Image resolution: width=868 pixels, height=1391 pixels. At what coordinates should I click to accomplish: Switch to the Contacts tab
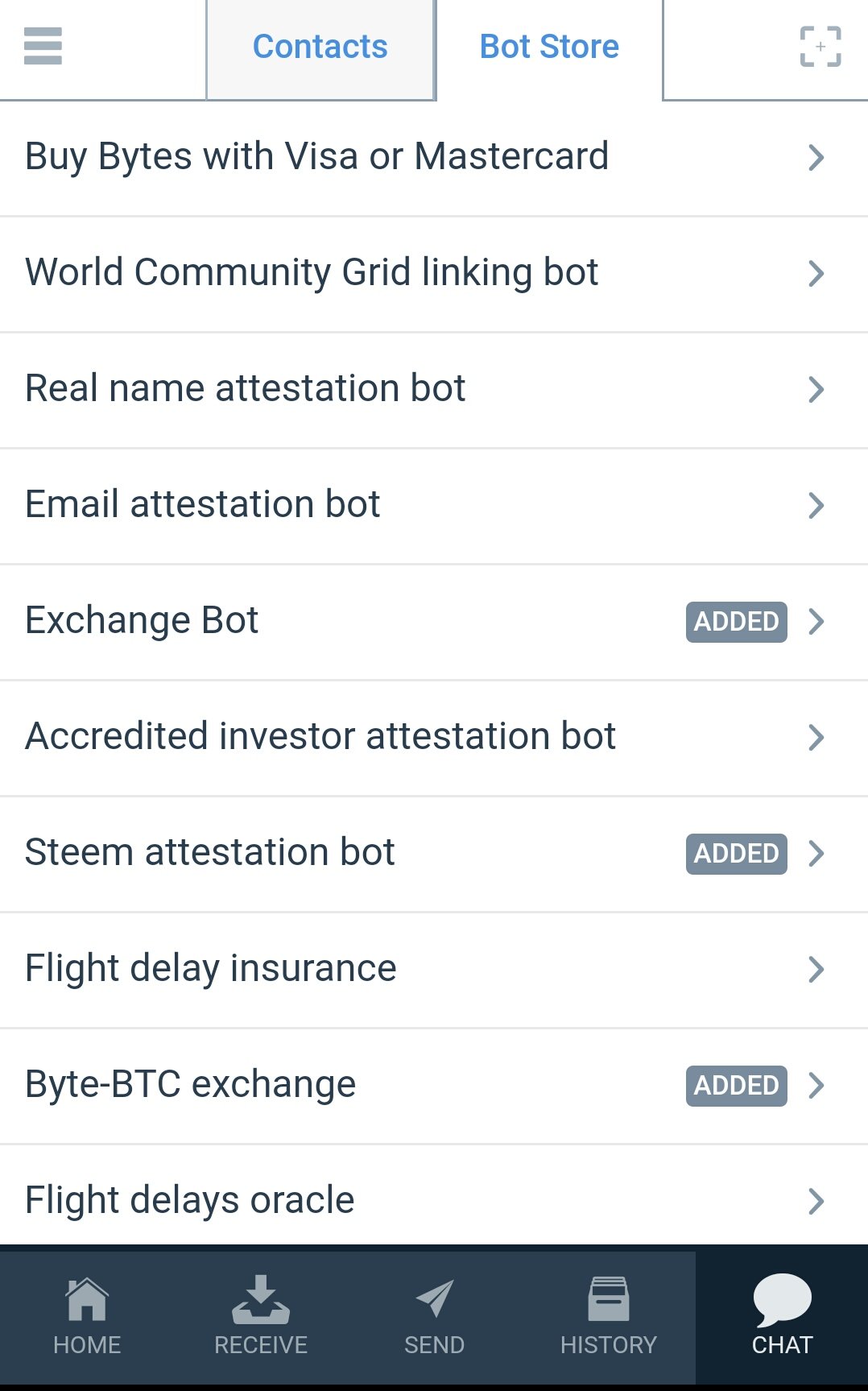[x=320, y=48]
